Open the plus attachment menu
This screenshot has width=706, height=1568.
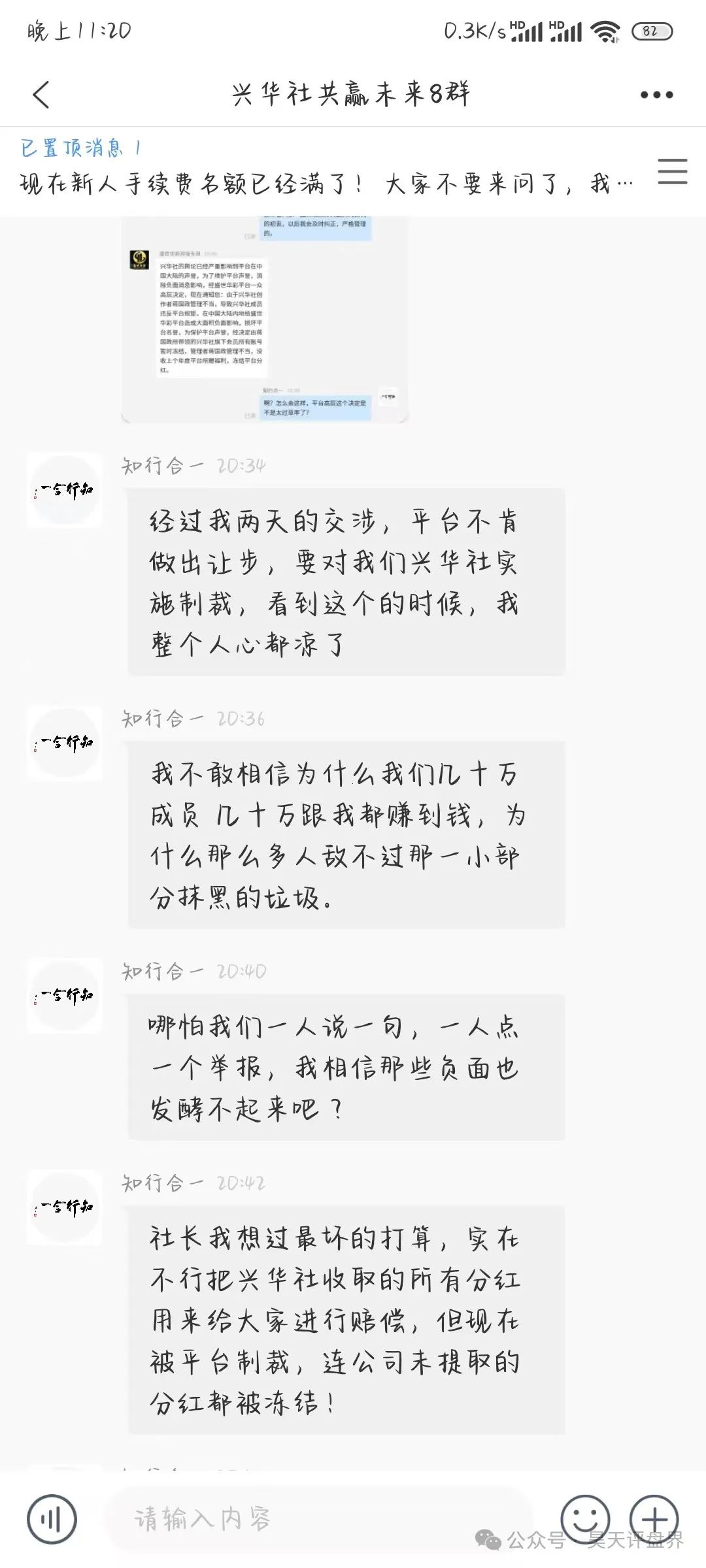[x=654, y=1519]
